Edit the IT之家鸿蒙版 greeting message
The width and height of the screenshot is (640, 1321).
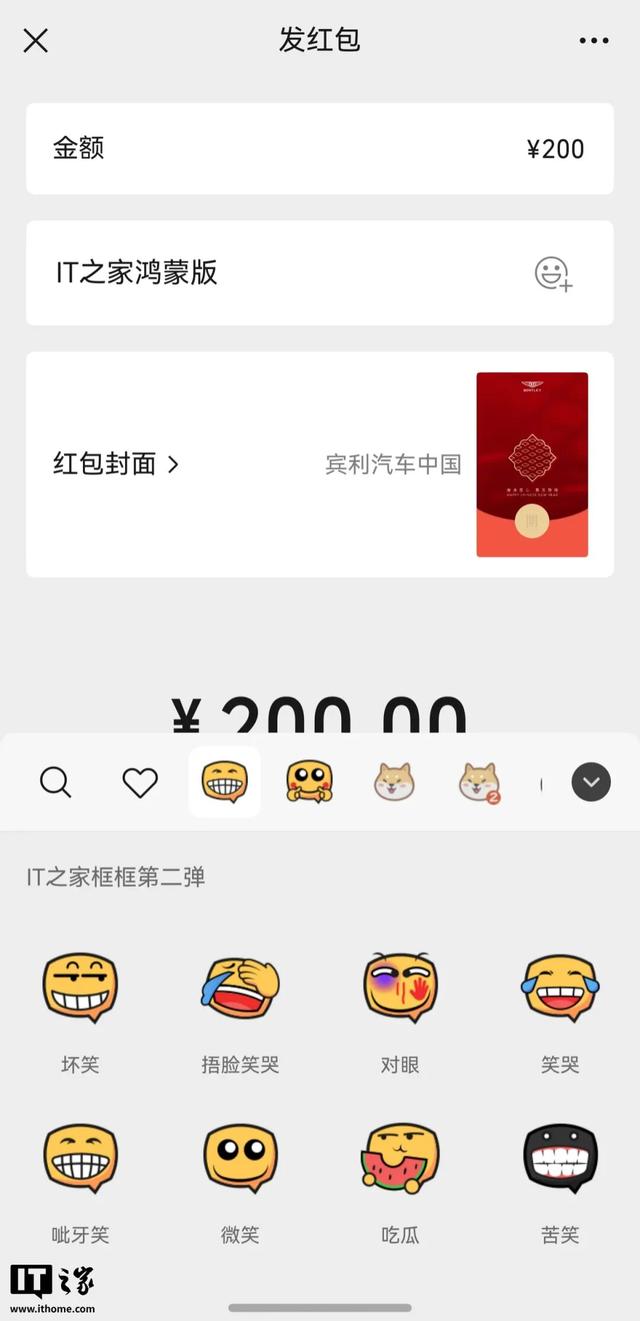tap(280, 273)
